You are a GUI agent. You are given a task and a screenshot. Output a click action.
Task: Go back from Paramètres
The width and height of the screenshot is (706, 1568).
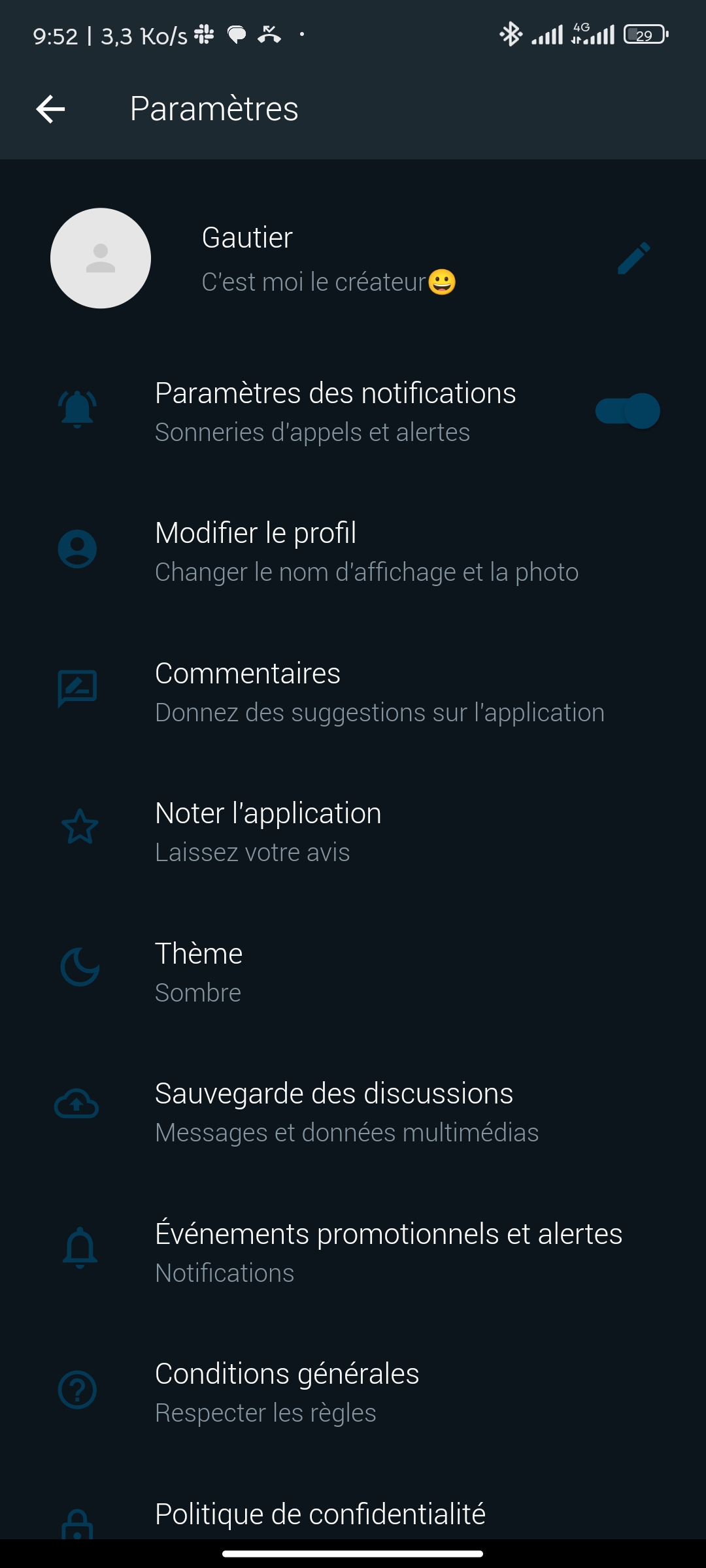click(x=50, y=108)
